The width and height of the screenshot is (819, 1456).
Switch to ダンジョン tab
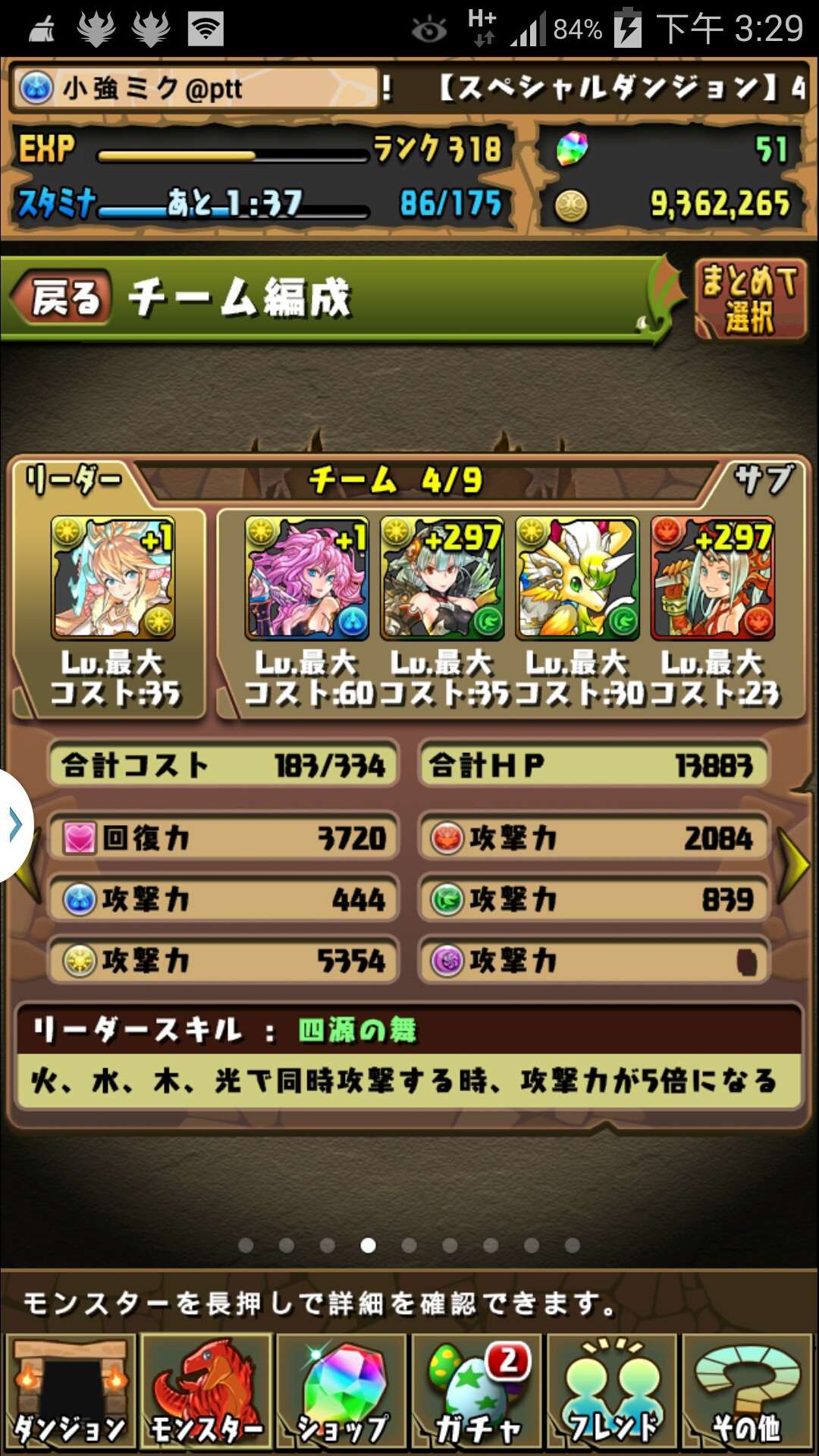(71, 1392)
